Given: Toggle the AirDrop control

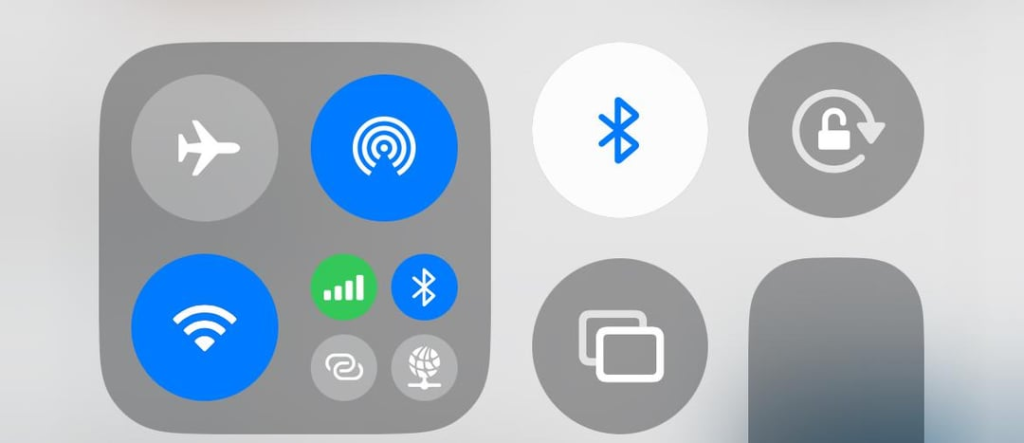Looking at the screenshot, I should [385, 148].
